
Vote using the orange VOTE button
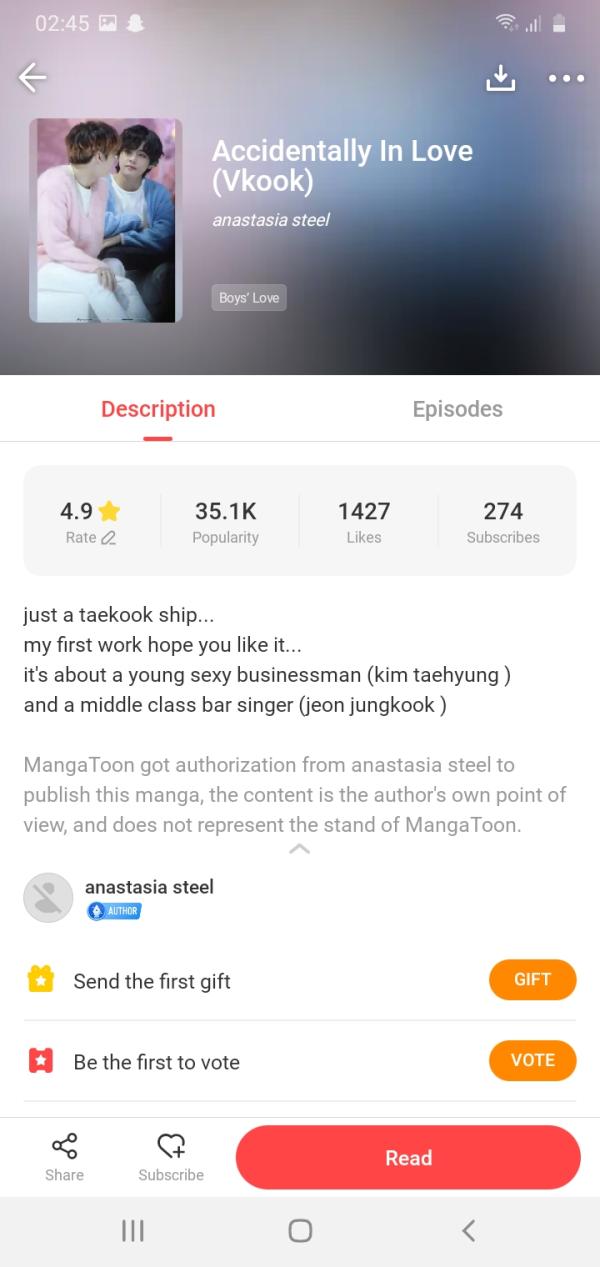click(x=532, y=1061)
